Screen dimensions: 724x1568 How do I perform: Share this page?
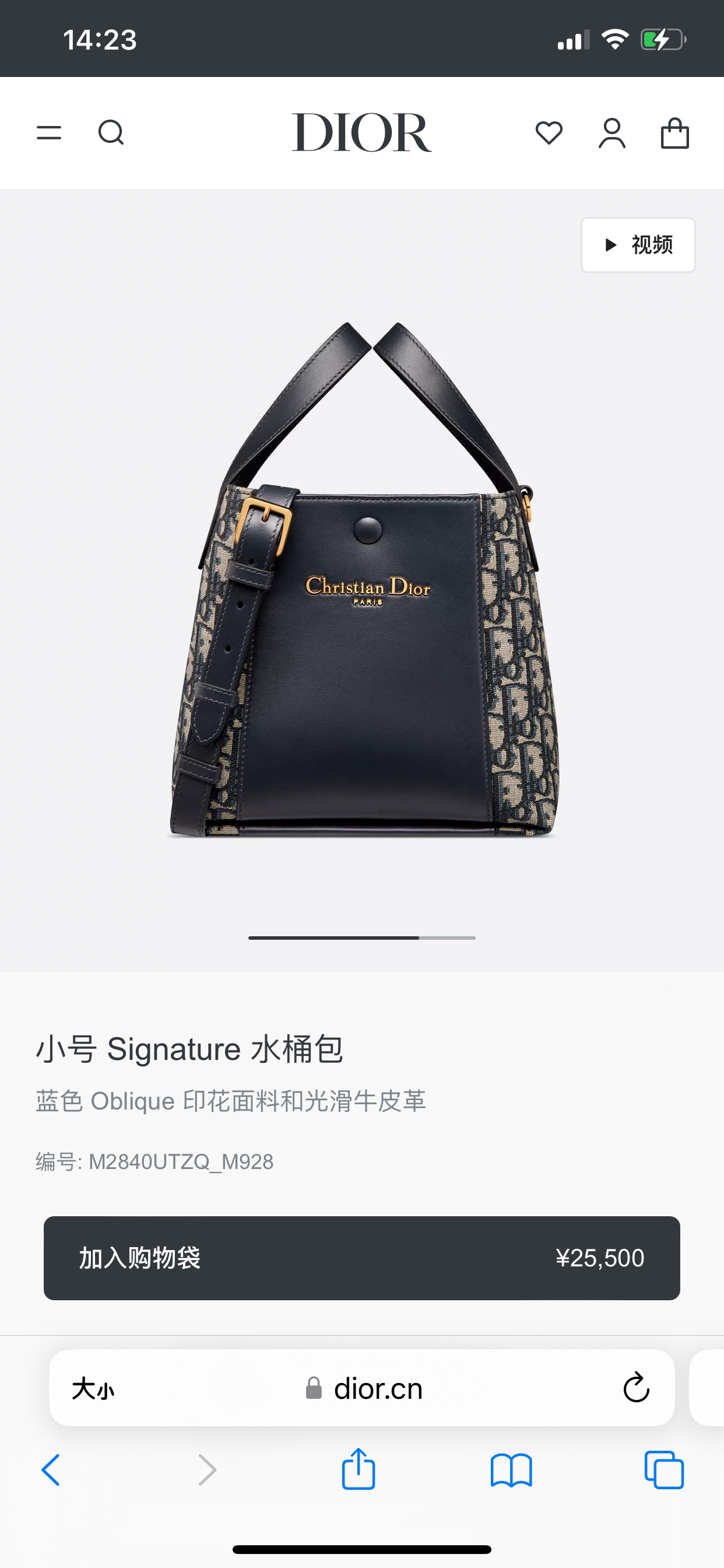tap(359, 1470)
